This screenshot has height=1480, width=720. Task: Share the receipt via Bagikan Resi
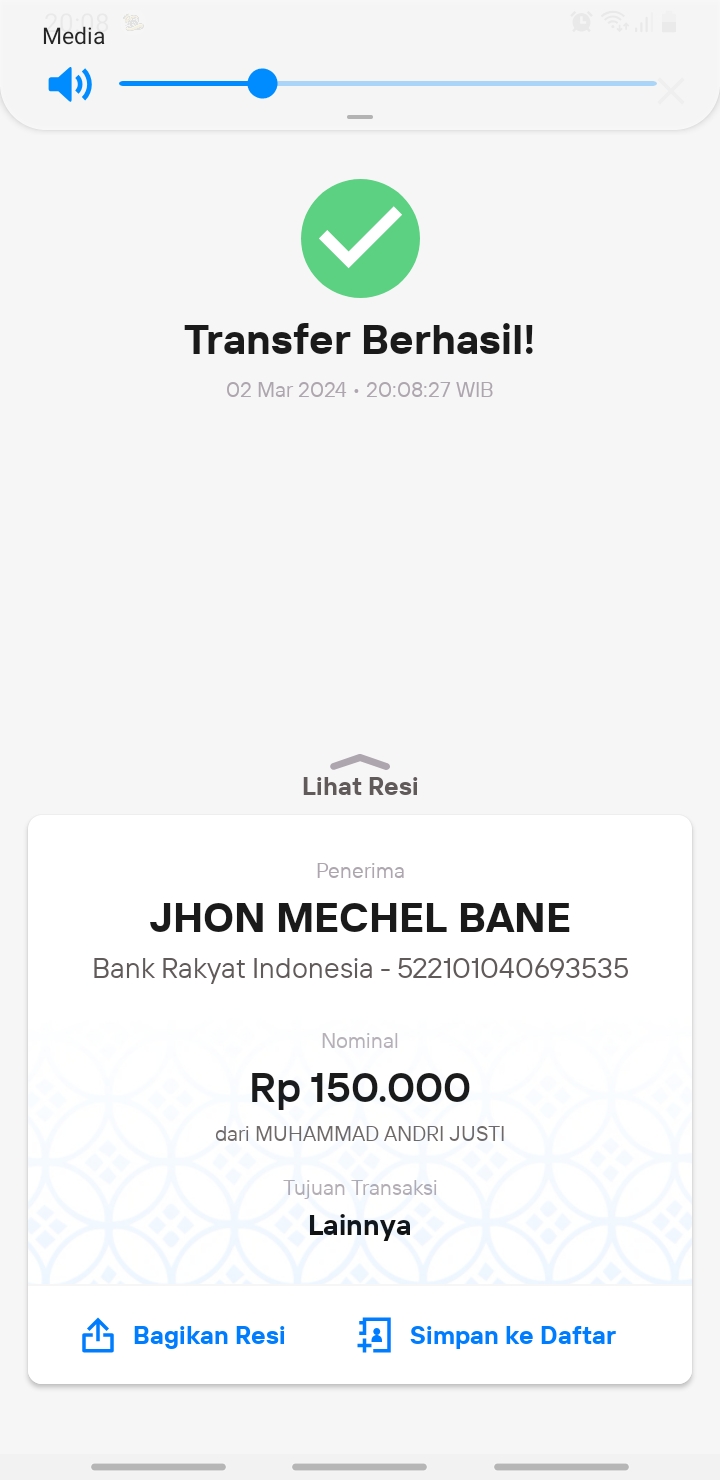coord(183,1335)
